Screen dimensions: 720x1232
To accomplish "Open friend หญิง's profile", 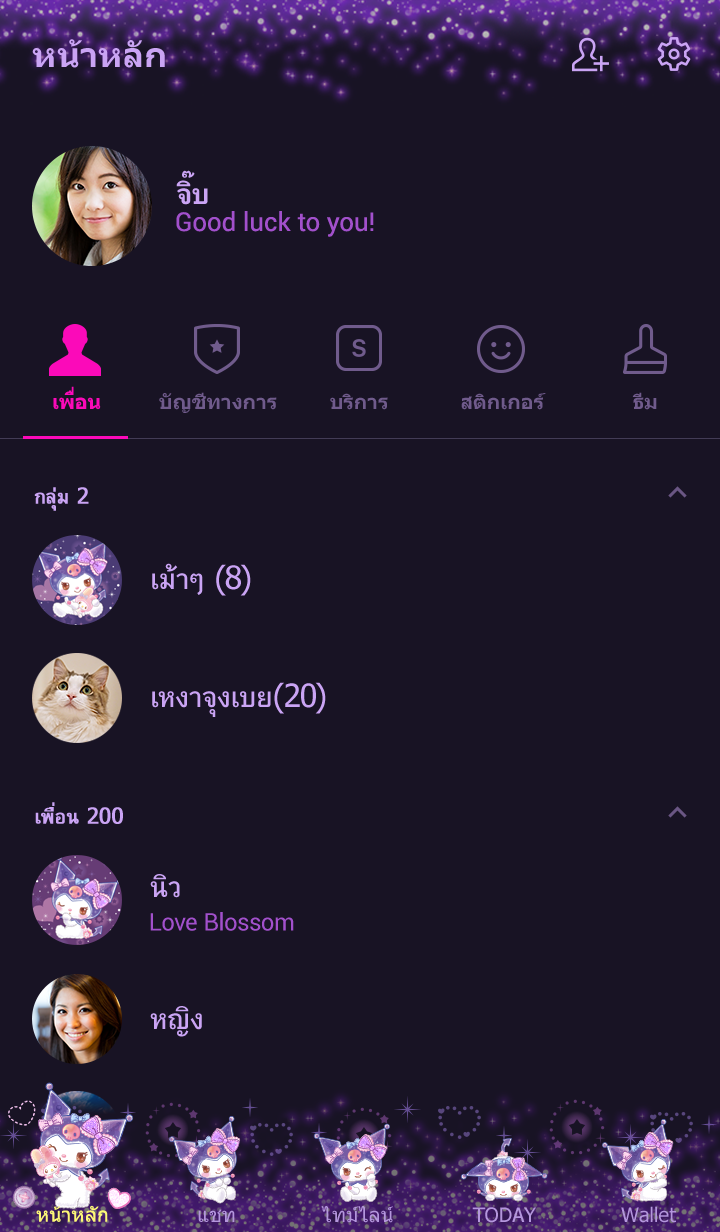I will tap(360, 1019).
